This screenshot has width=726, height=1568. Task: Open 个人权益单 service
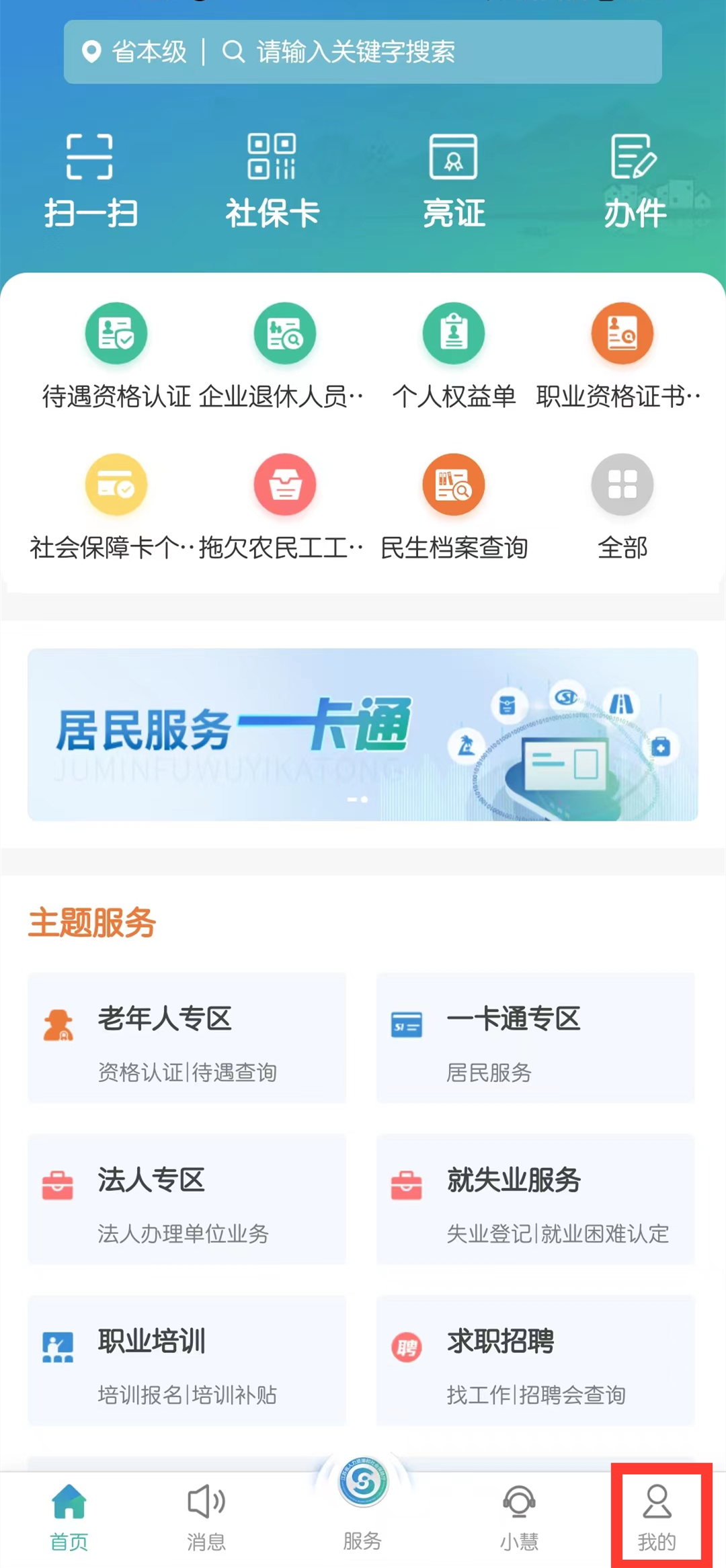[x=454, y=356]
